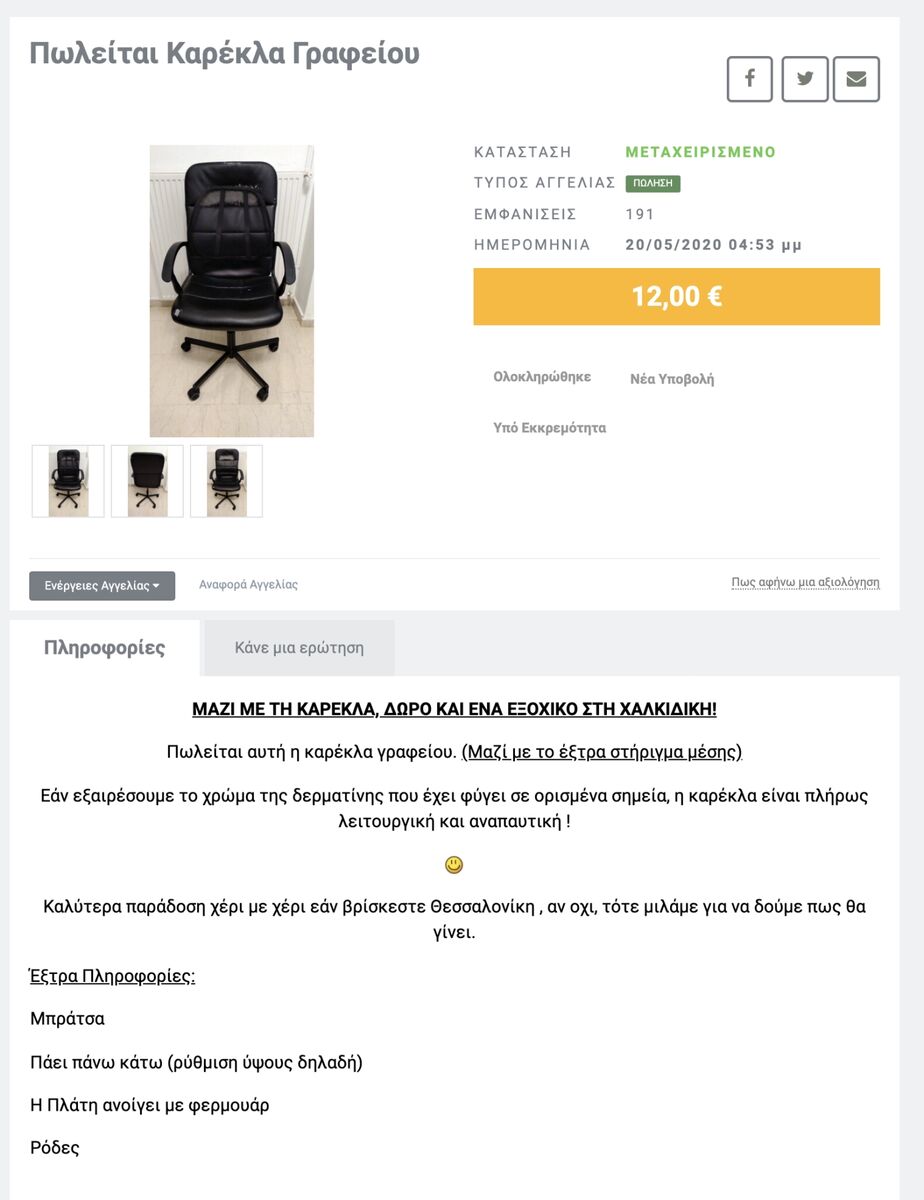Expand the Ενέργειες Αγγελίας dropdown
The image size is (924, 1200).
102,586
